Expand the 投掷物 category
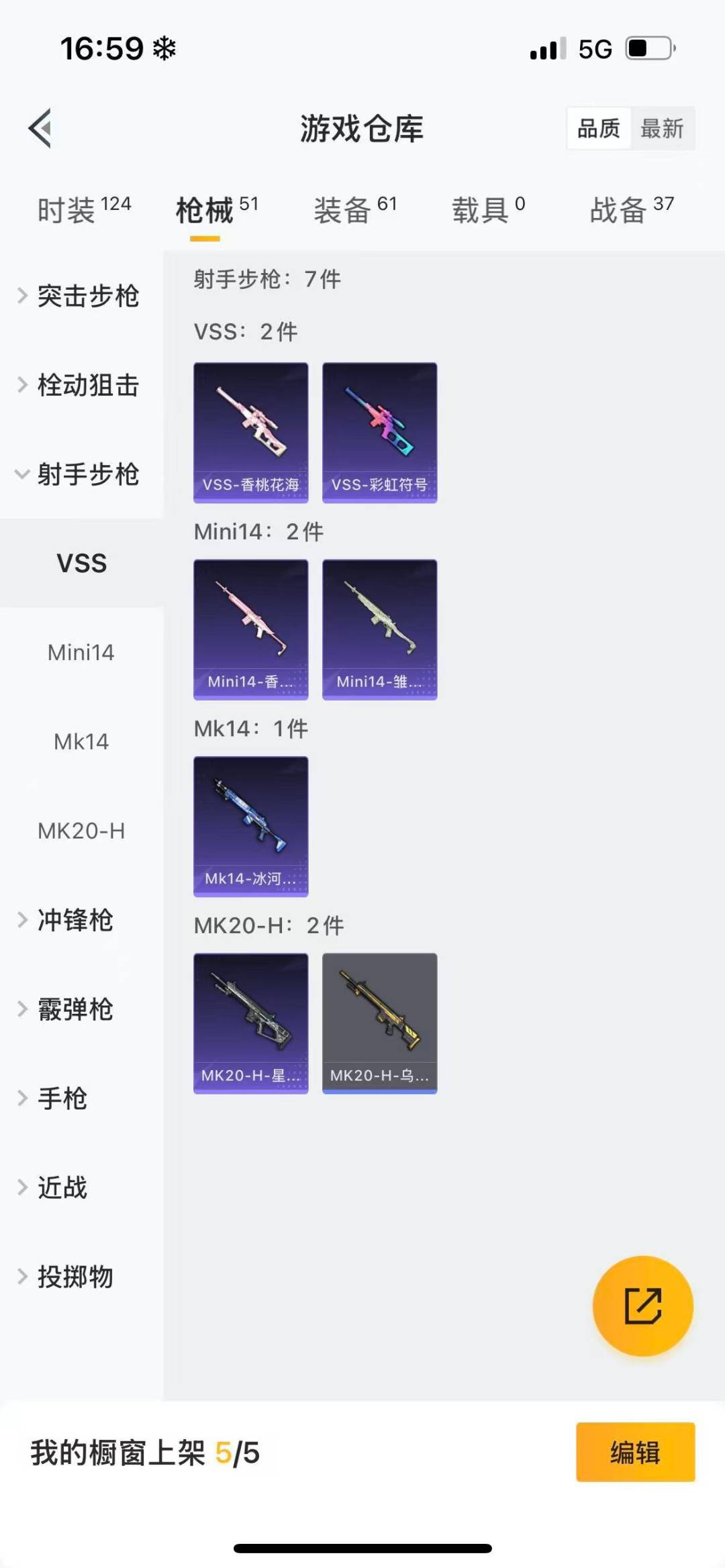Viewport: 725px width, 1568px height. tap(74, 1277)
